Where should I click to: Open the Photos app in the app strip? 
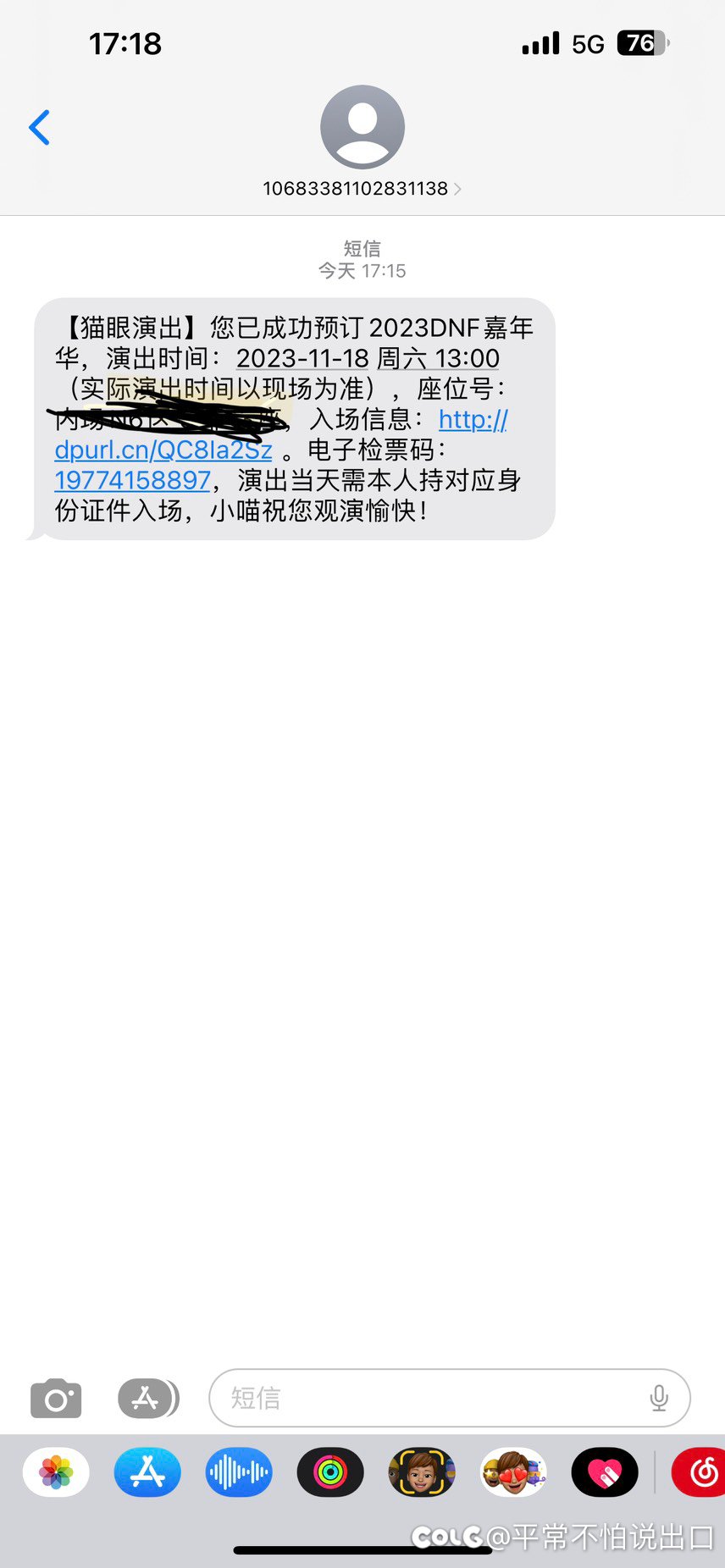pyautogui.click(x=56, y=1472)
